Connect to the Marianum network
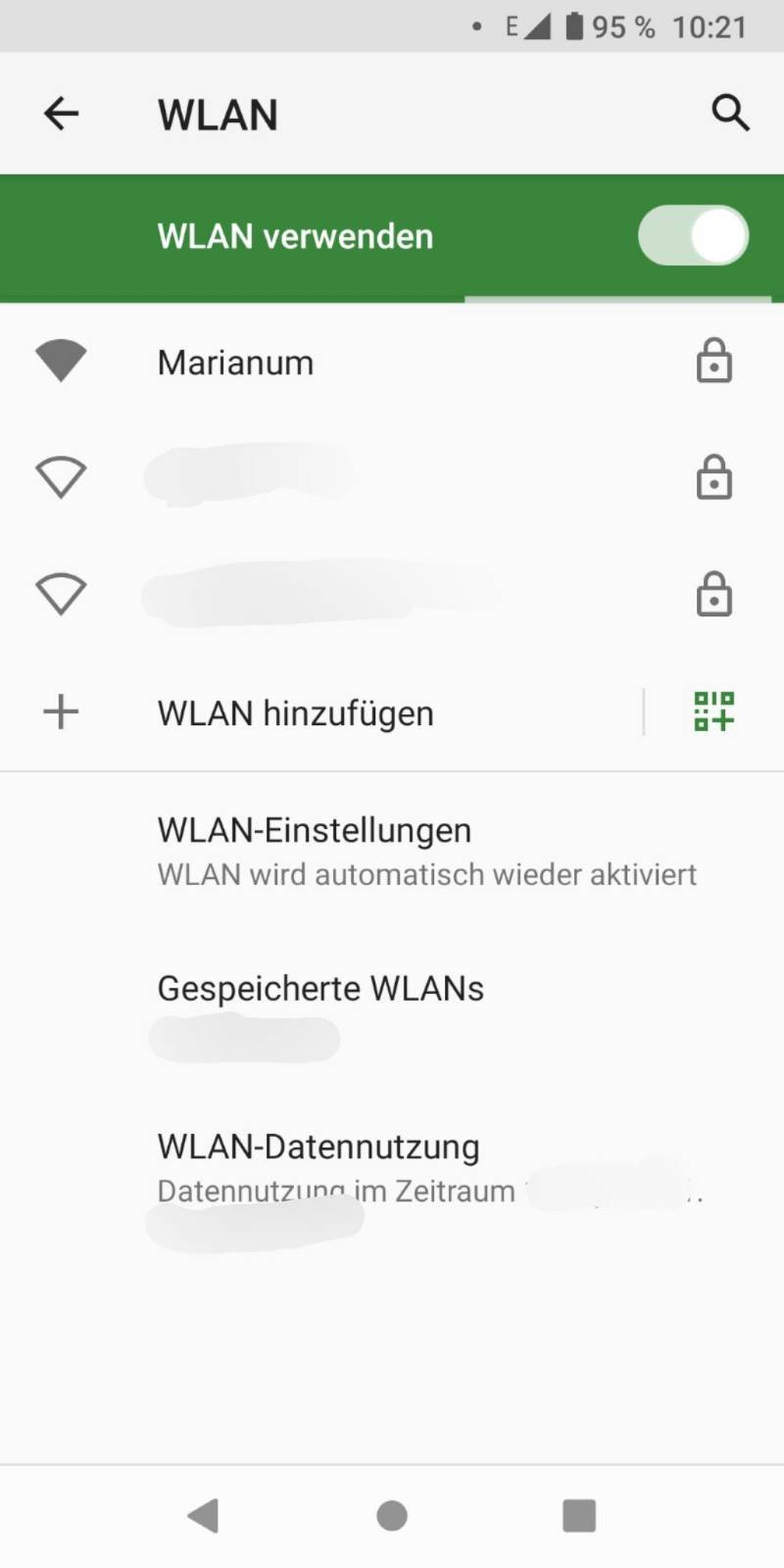784x1568 pixels. tap(235, 363)
